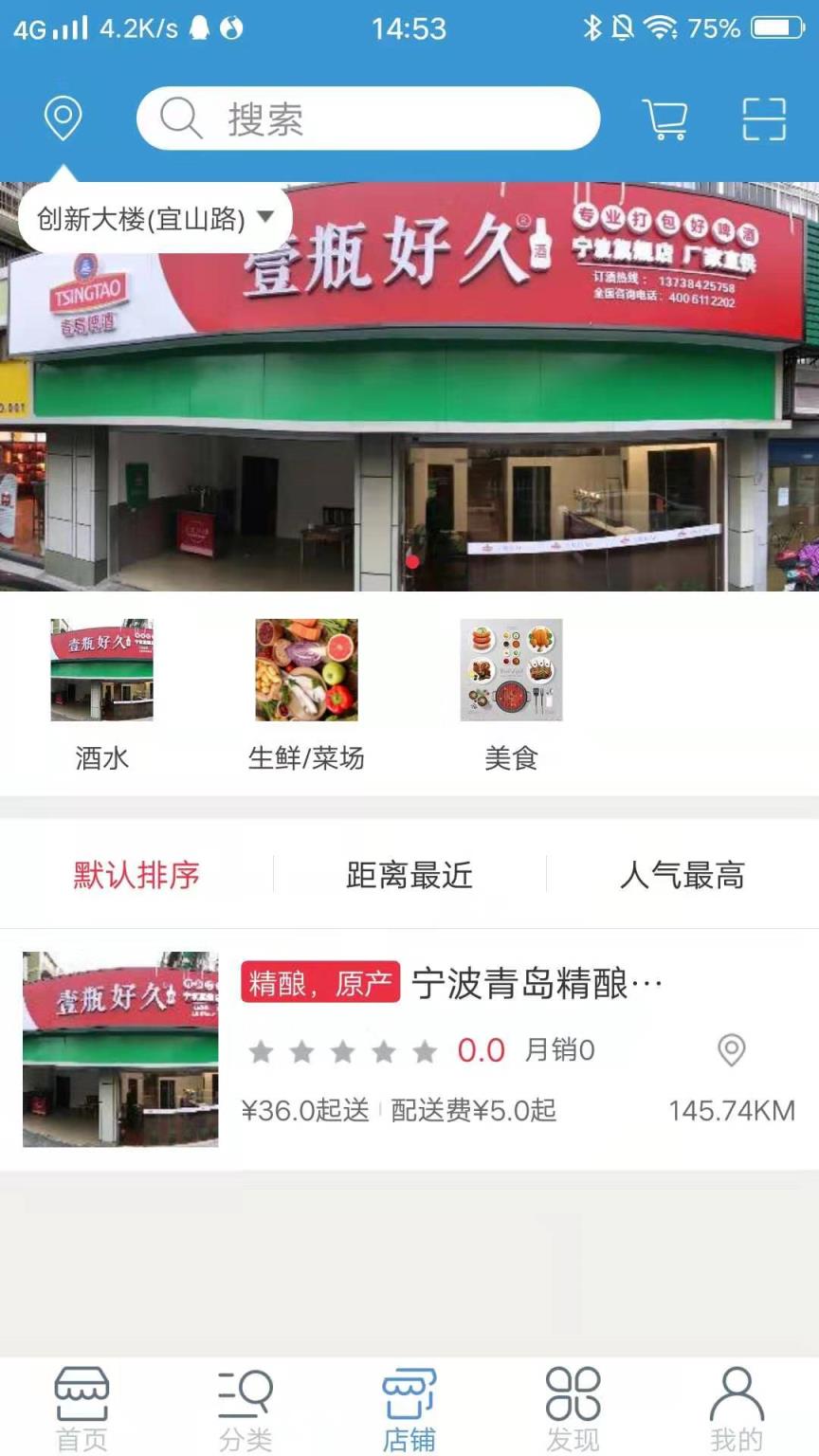
Task: Click the 默认排序 sort option
Action: click(136, 877)
